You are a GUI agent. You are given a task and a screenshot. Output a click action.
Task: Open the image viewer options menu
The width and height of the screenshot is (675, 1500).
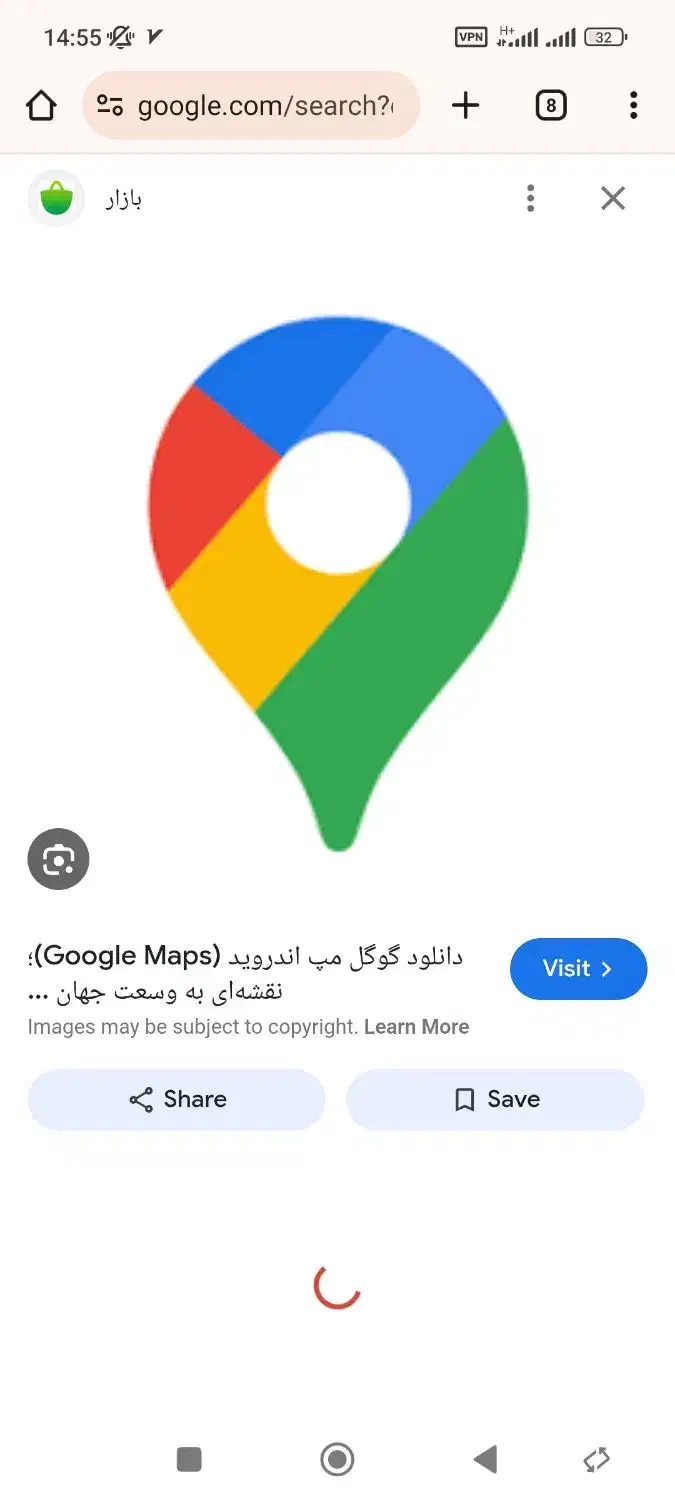tap(531, 198)
